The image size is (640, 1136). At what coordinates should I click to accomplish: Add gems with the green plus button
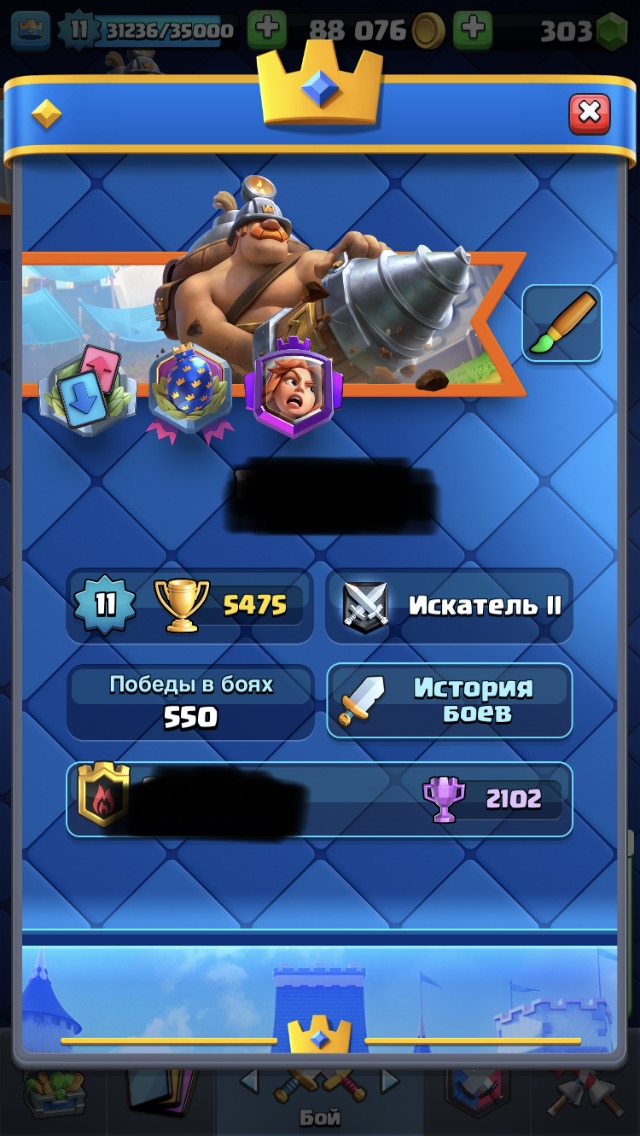tap(472, 30)
